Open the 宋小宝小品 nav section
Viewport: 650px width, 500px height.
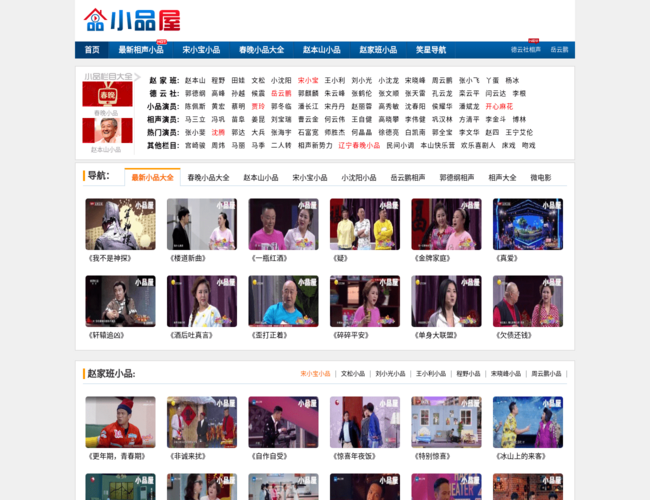click(201, 49)
